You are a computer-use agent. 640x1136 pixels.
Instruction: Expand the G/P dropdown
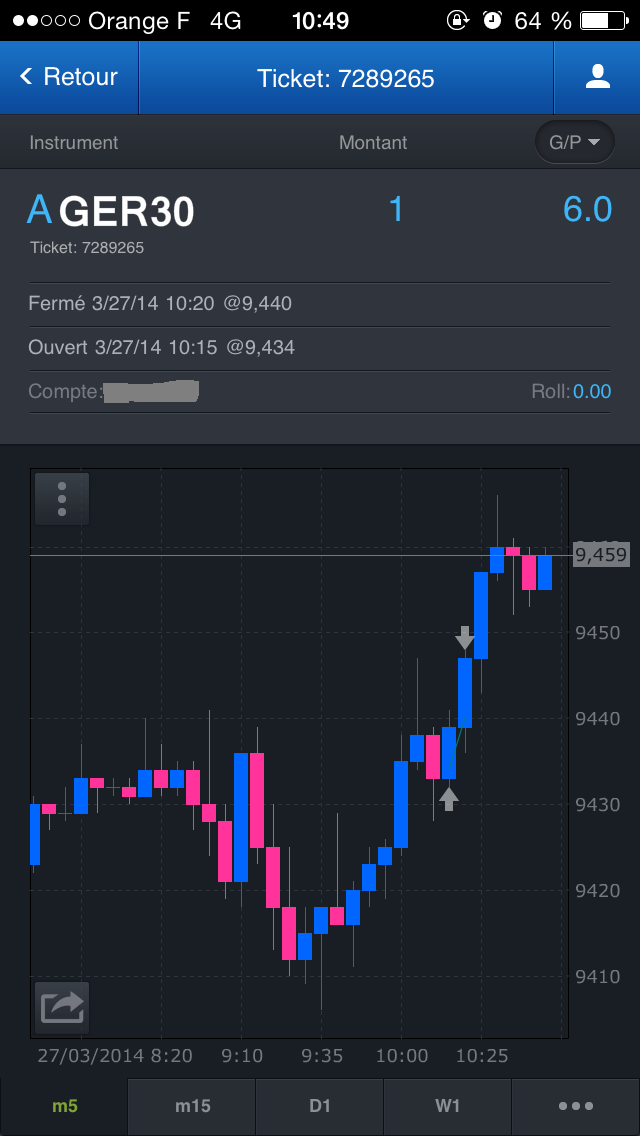[x=574, y=143]
